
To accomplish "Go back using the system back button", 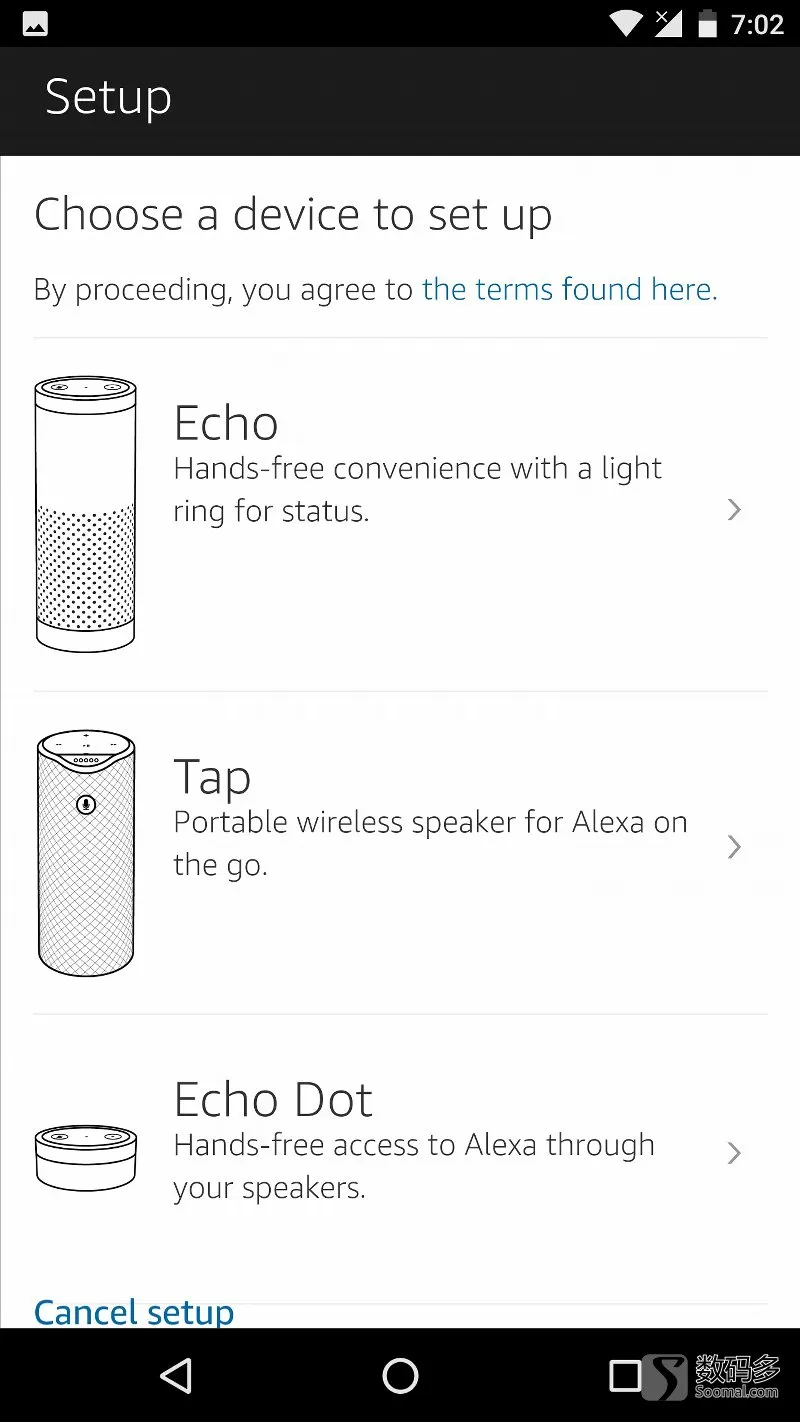I will [x=176, y=1376].
